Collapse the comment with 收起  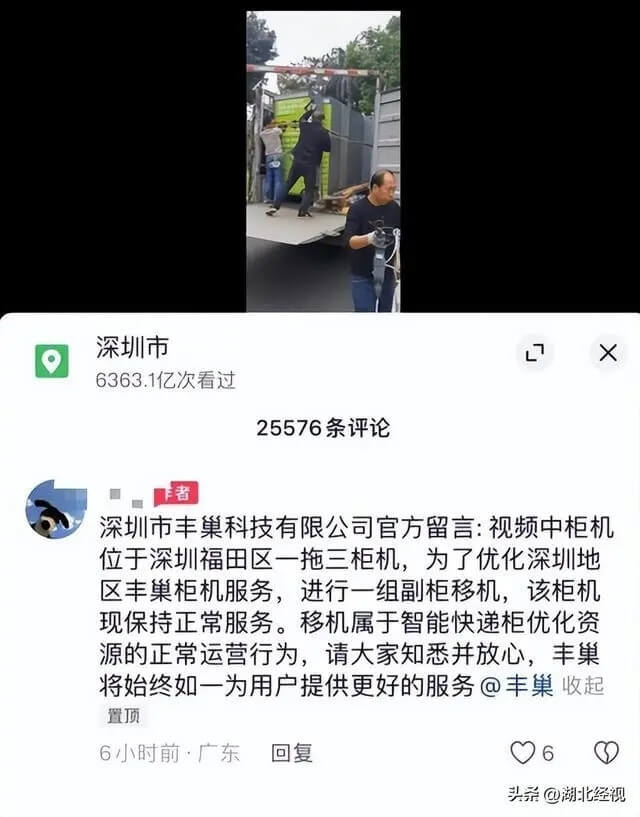pyautogui.click(x=583, y=686)
